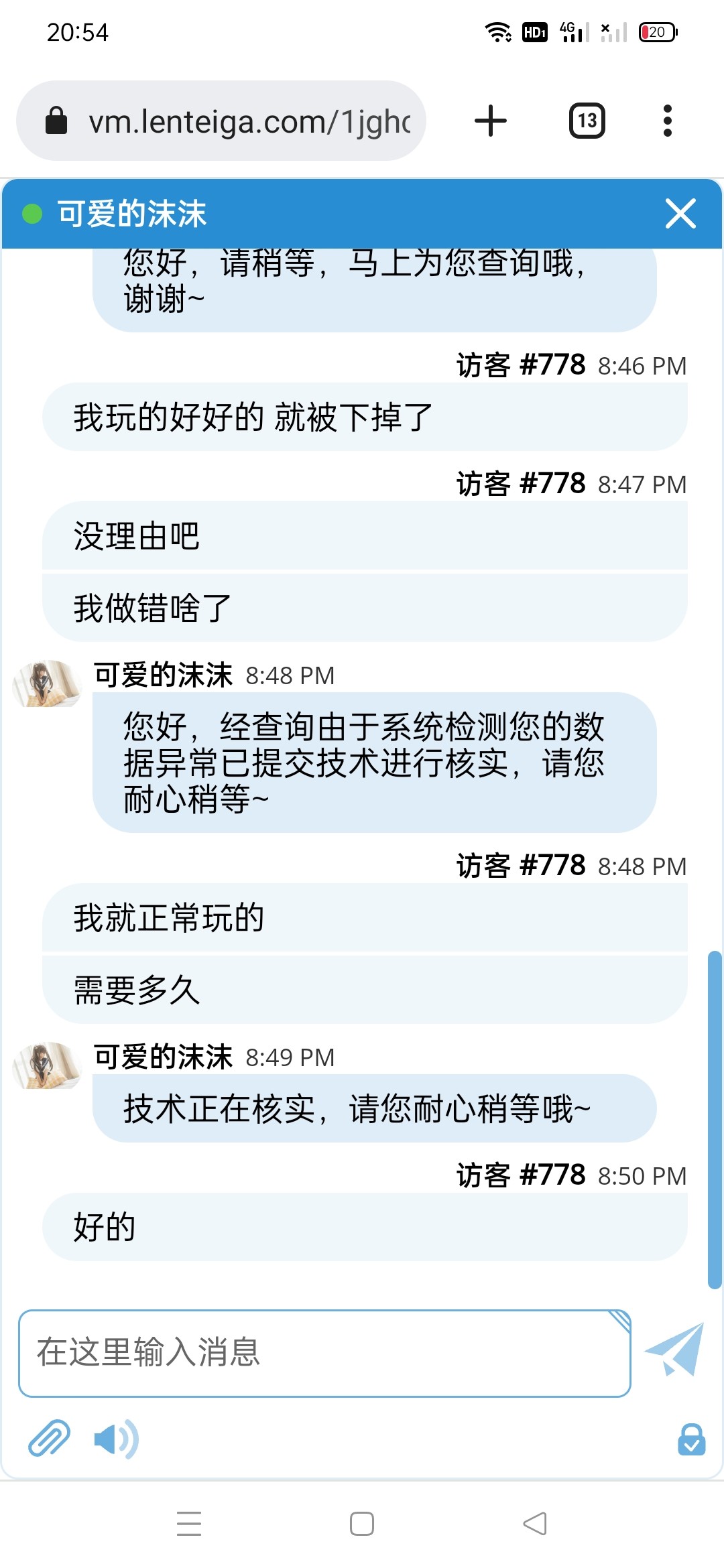Open a new browser tab
Screen dimensions: 724x1568
[490, 121]
